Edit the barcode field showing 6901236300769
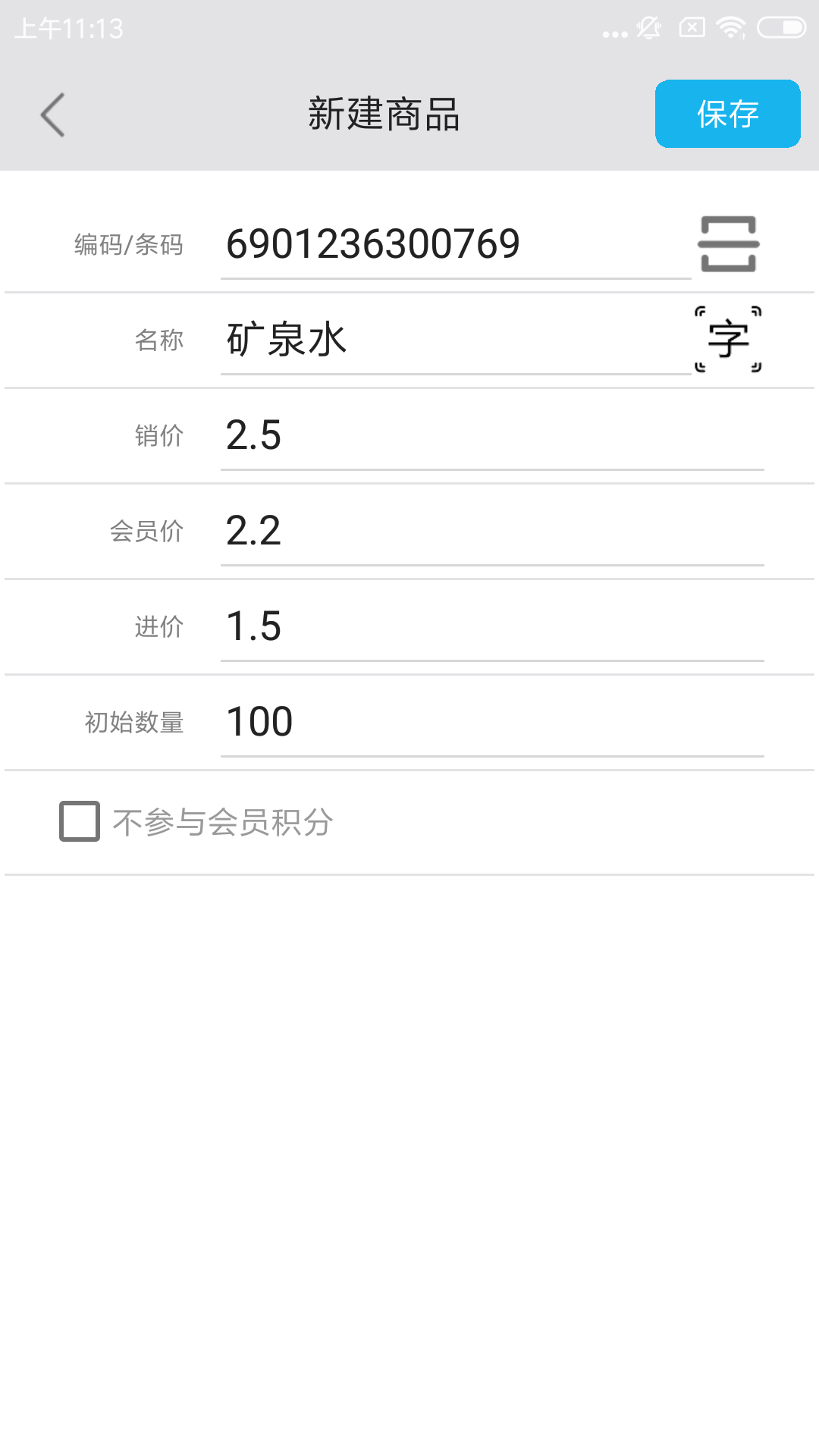 pyautogui.click(x=455, y=244)
